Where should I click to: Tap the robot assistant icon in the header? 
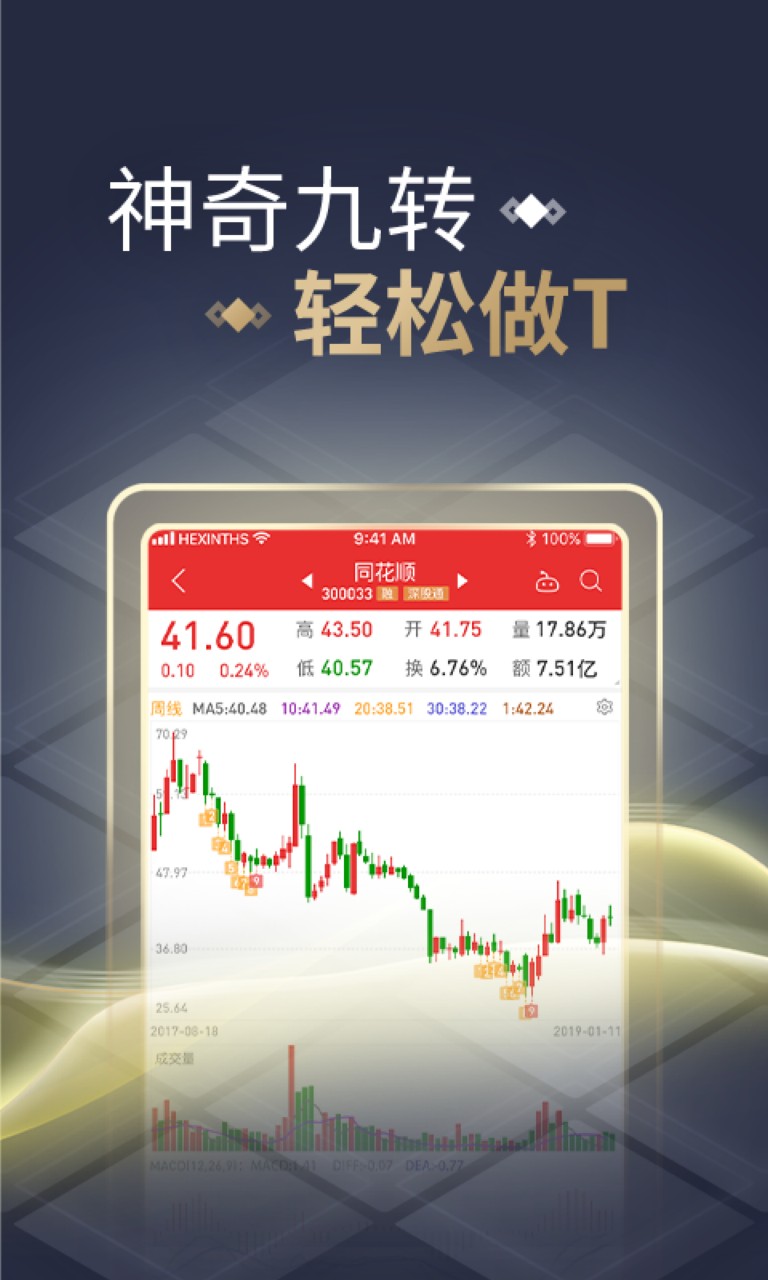[x=548, y=582]
